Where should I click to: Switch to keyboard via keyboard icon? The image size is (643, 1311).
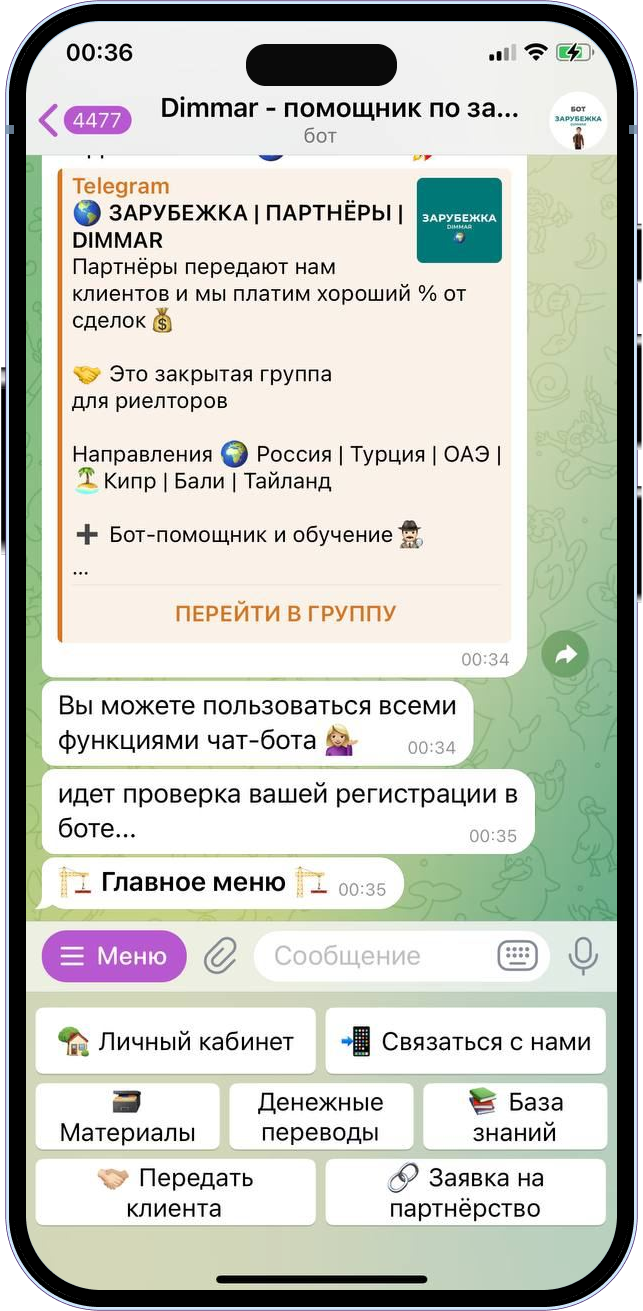pos(517,956)
